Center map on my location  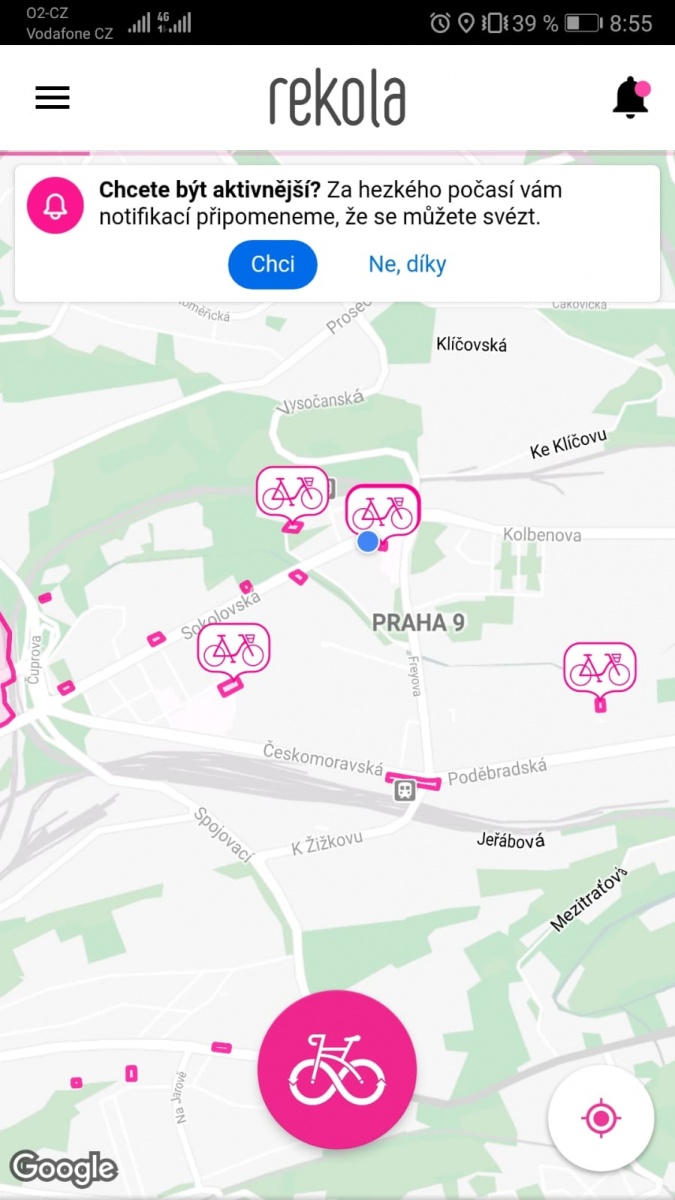click(x=601, y=1118)
